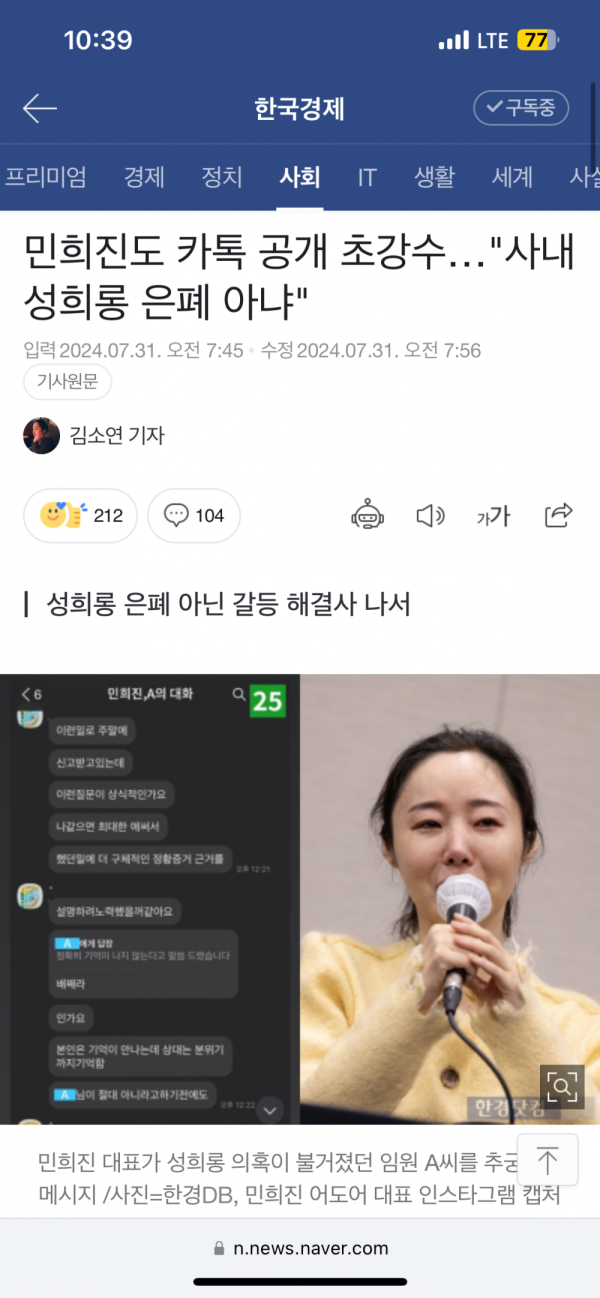Viewport: 600px width, 1298px height.
Task: Open the original article via 기사원문
Action: 67,382
